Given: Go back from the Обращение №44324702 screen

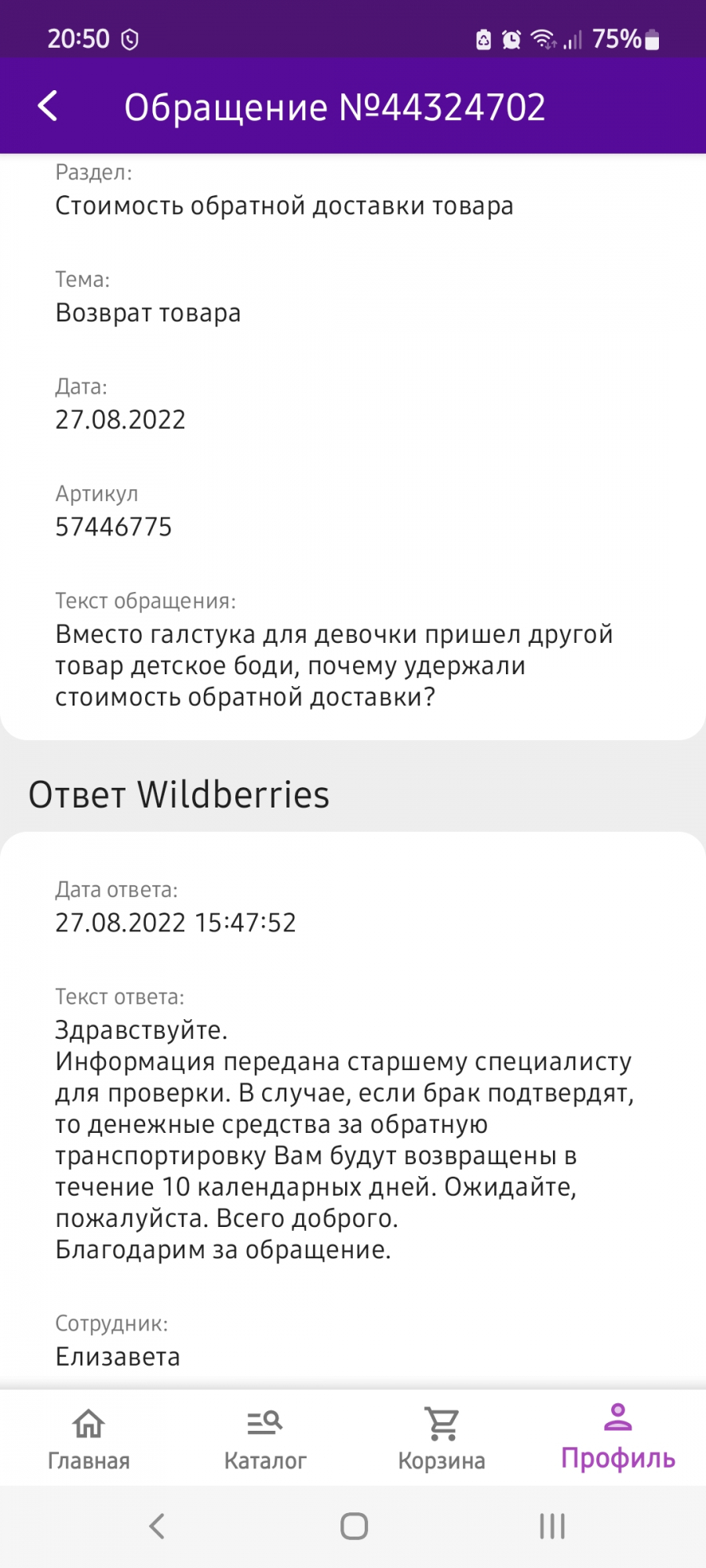Looking at the screenshot, I should (x=48, y=106).
